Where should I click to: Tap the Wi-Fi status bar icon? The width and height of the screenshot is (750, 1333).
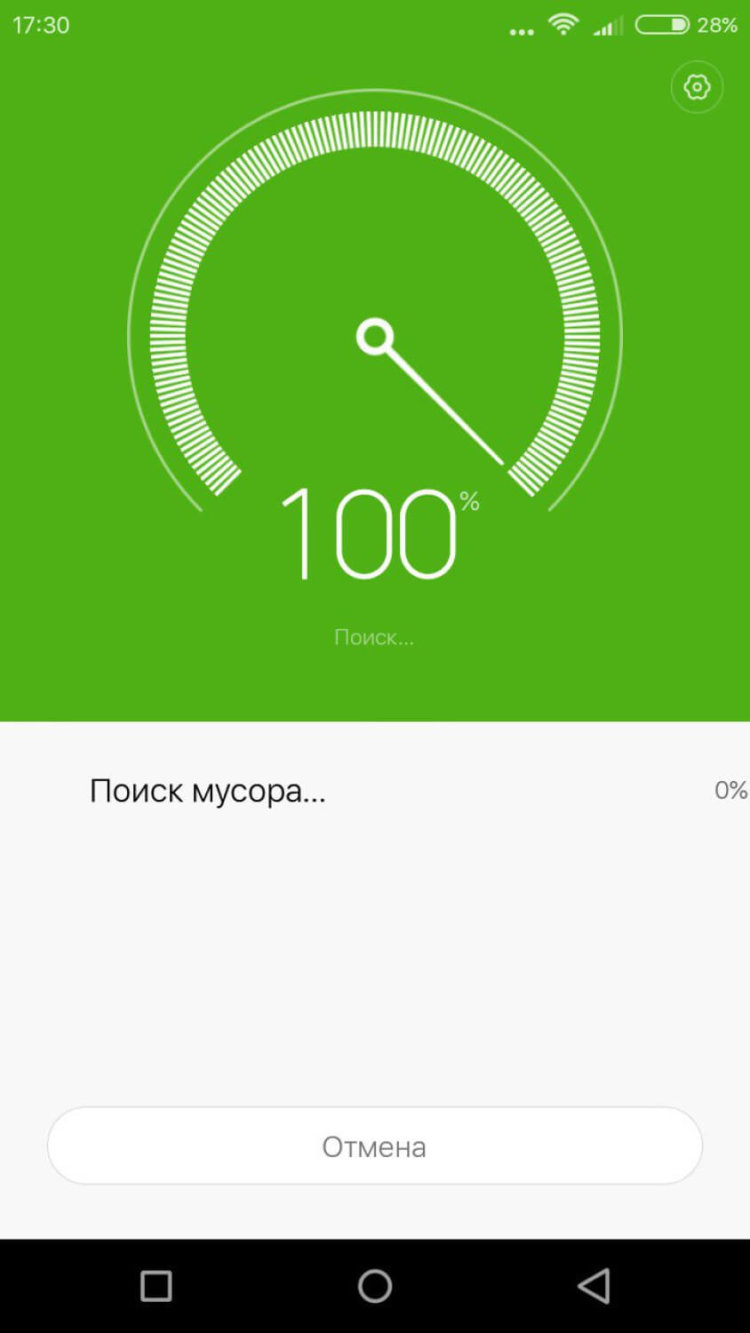[x=562, y=26]
